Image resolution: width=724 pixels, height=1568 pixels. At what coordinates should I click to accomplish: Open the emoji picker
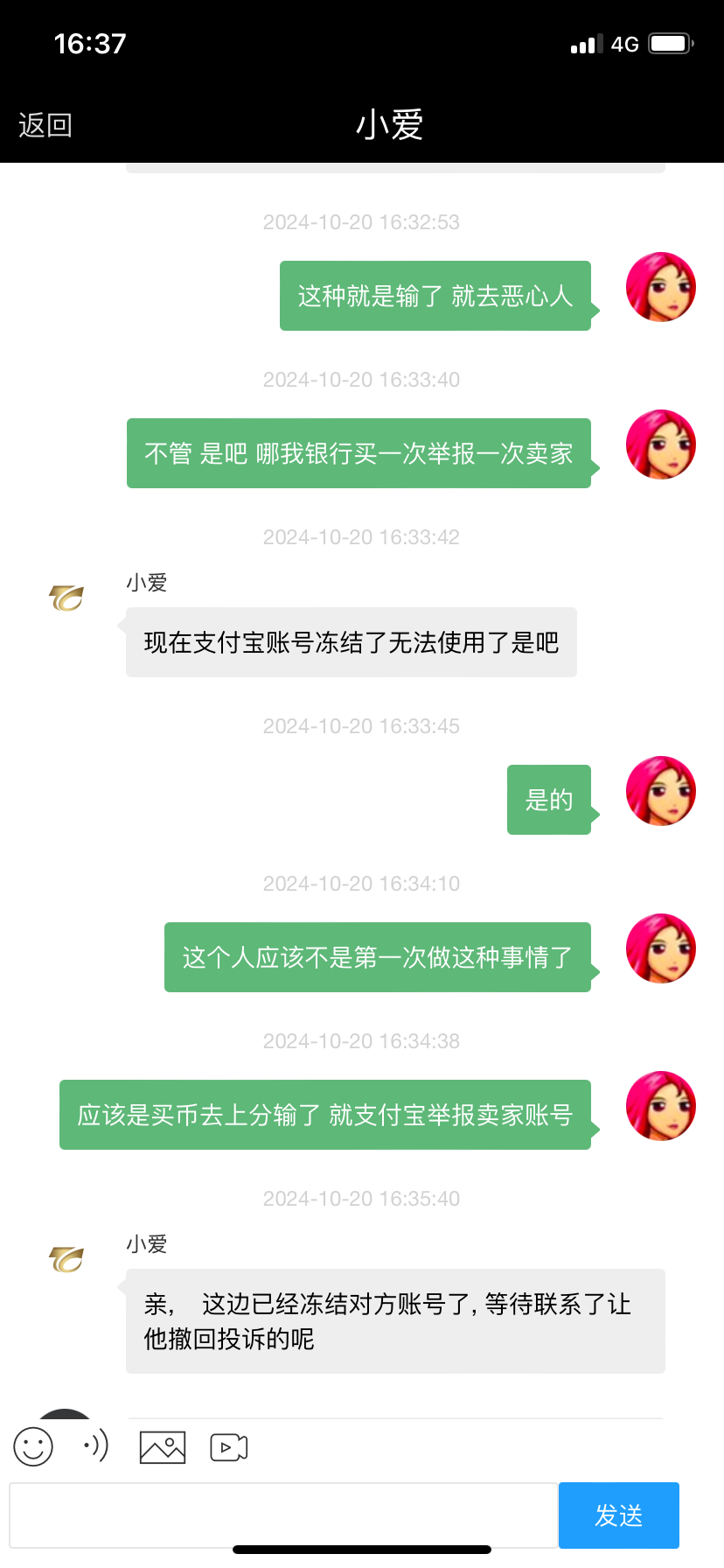coord(33,1446)
